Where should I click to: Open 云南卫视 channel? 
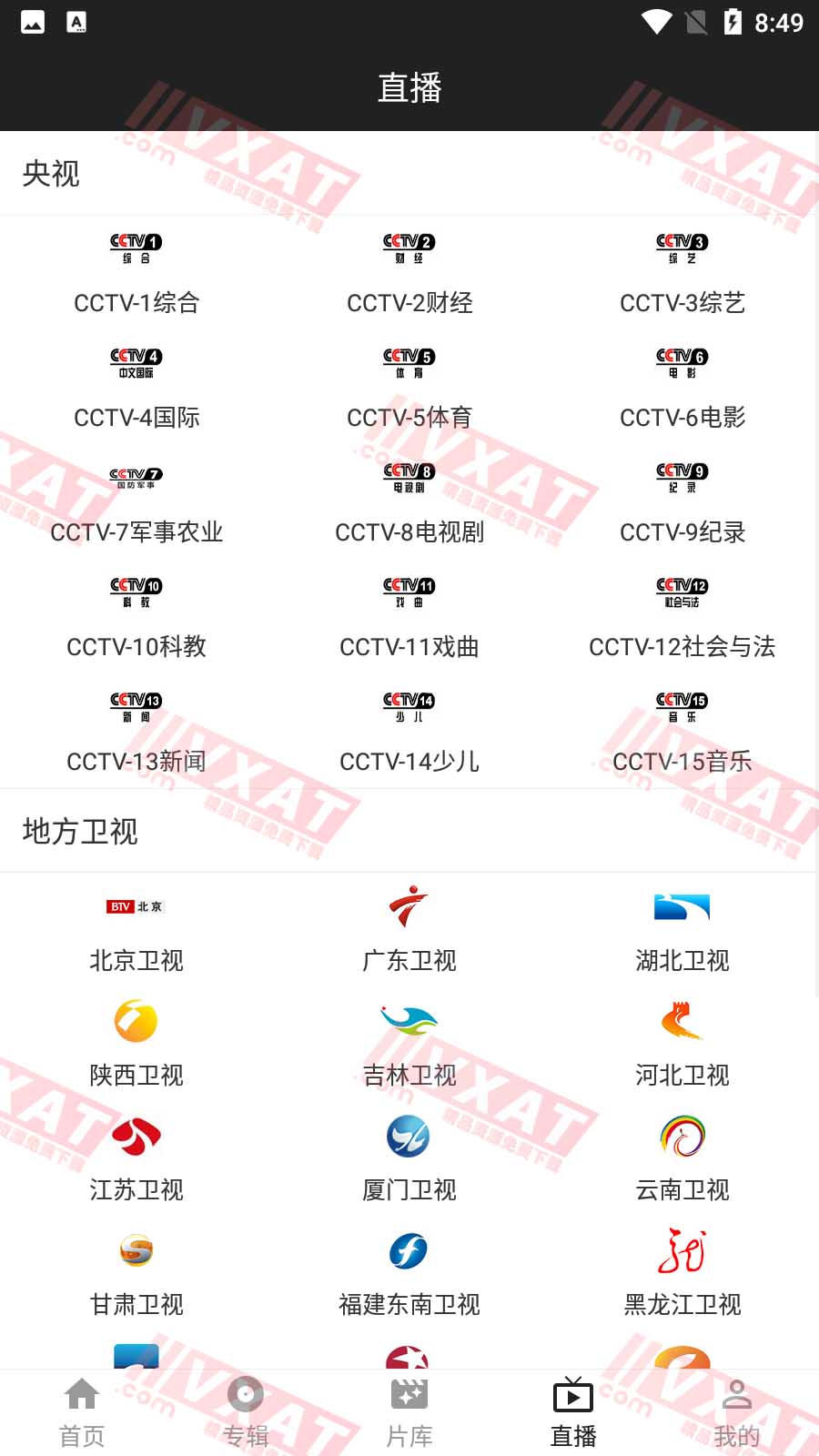682,1160
